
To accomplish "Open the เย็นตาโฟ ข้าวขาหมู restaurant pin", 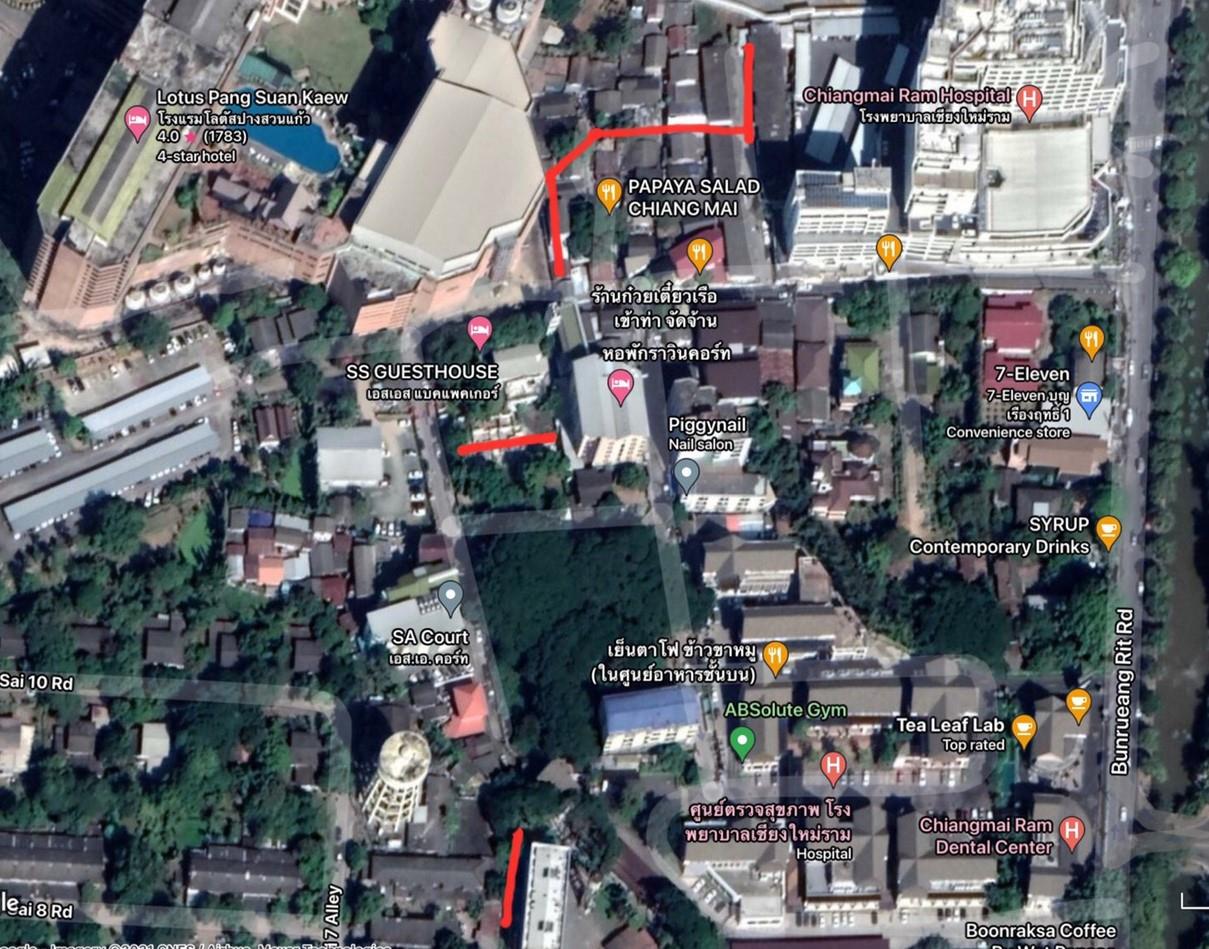I will click(775, 656).
